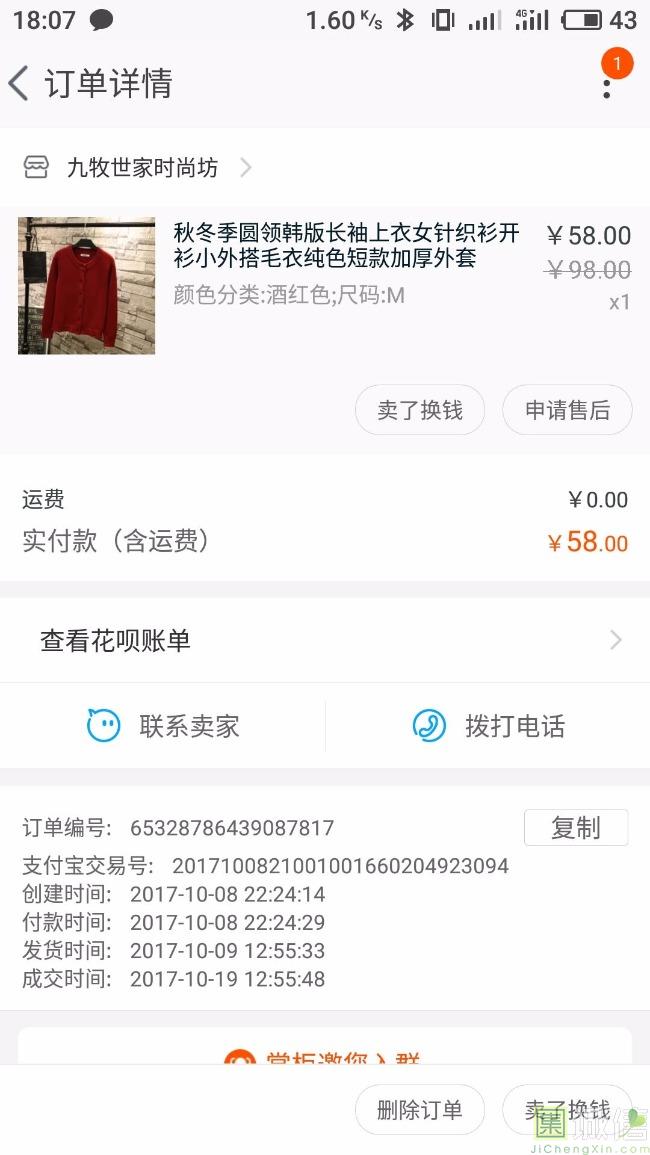
Task: Go back from order details
Action: [x=20, y=83]
